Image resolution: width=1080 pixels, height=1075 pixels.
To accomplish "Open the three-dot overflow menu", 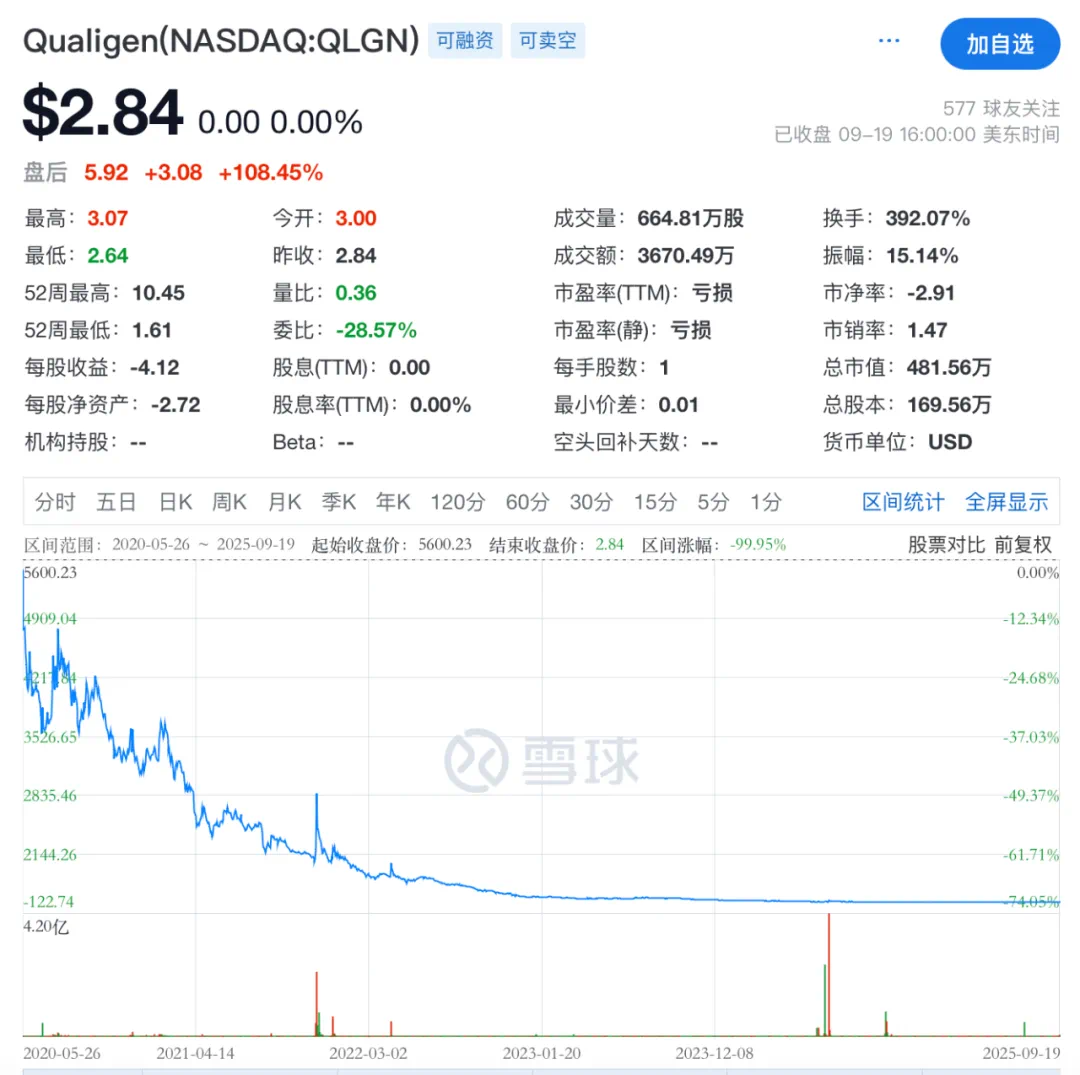I will pos(889,41).
